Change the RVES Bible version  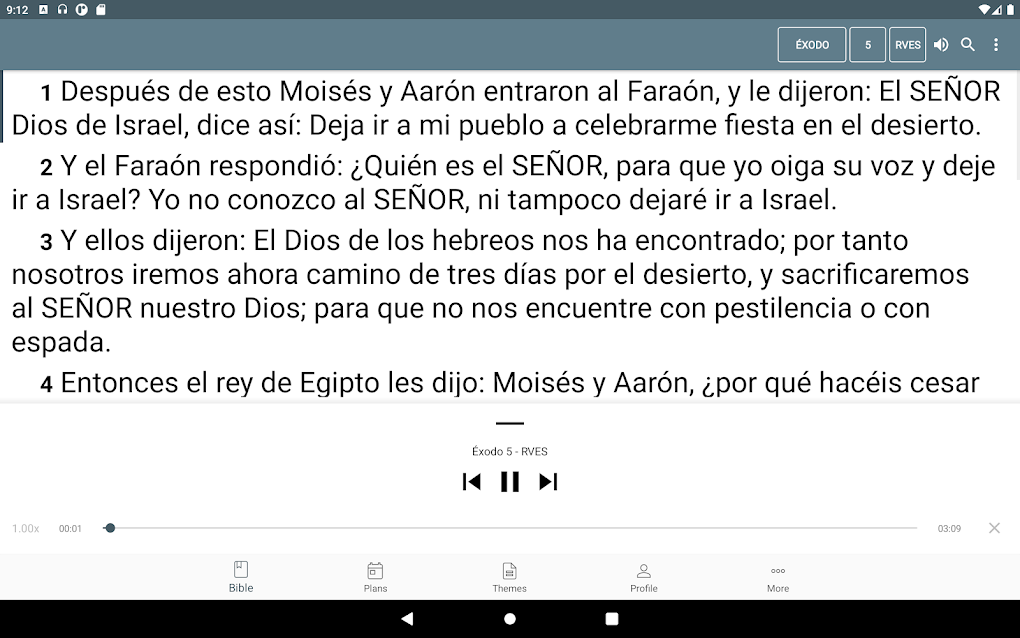[x=907, y=45]
